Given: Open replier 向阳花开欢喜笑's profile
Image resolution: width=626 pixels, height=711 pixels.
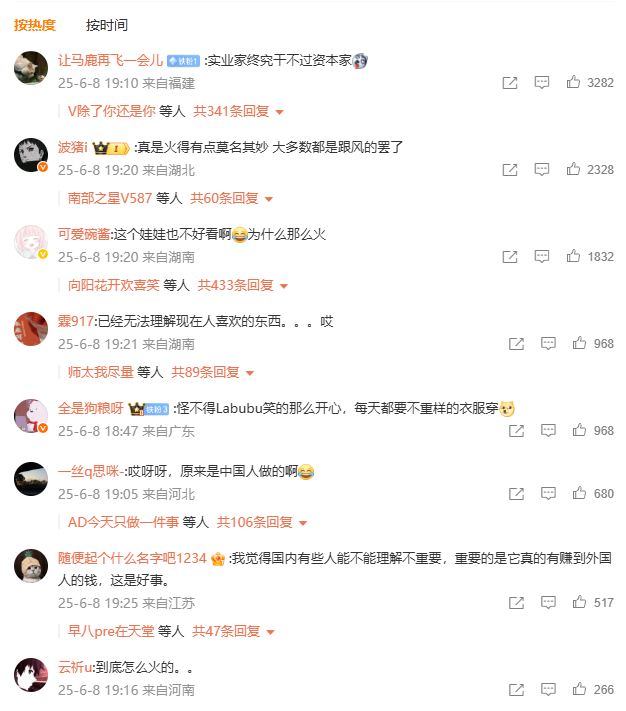Looking at the screenshot, I should coord(113,286).
